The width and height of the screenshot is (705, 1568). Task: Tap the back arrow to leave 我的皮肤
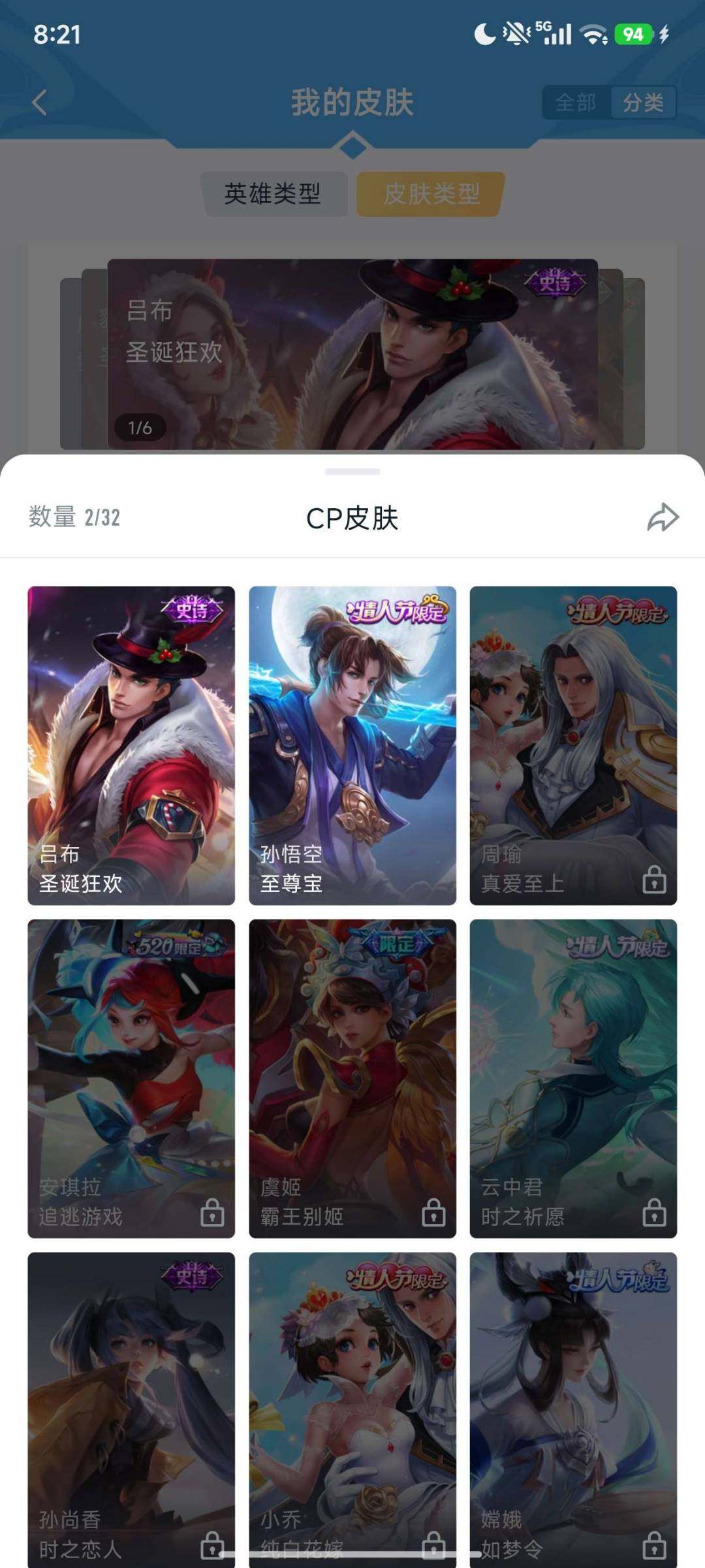point(39,102)
